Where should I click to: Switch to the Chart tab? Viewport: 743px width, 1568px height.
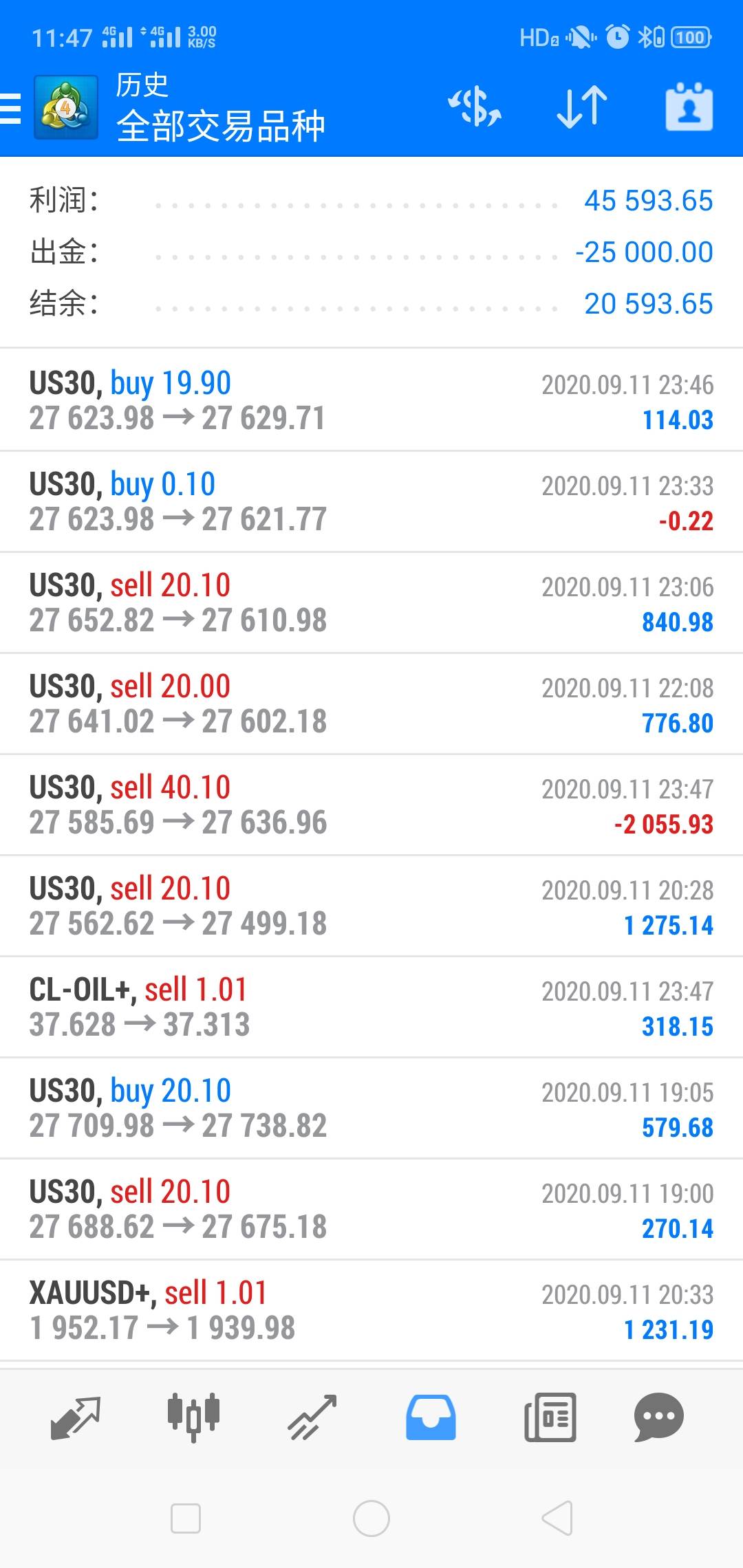193,1417
